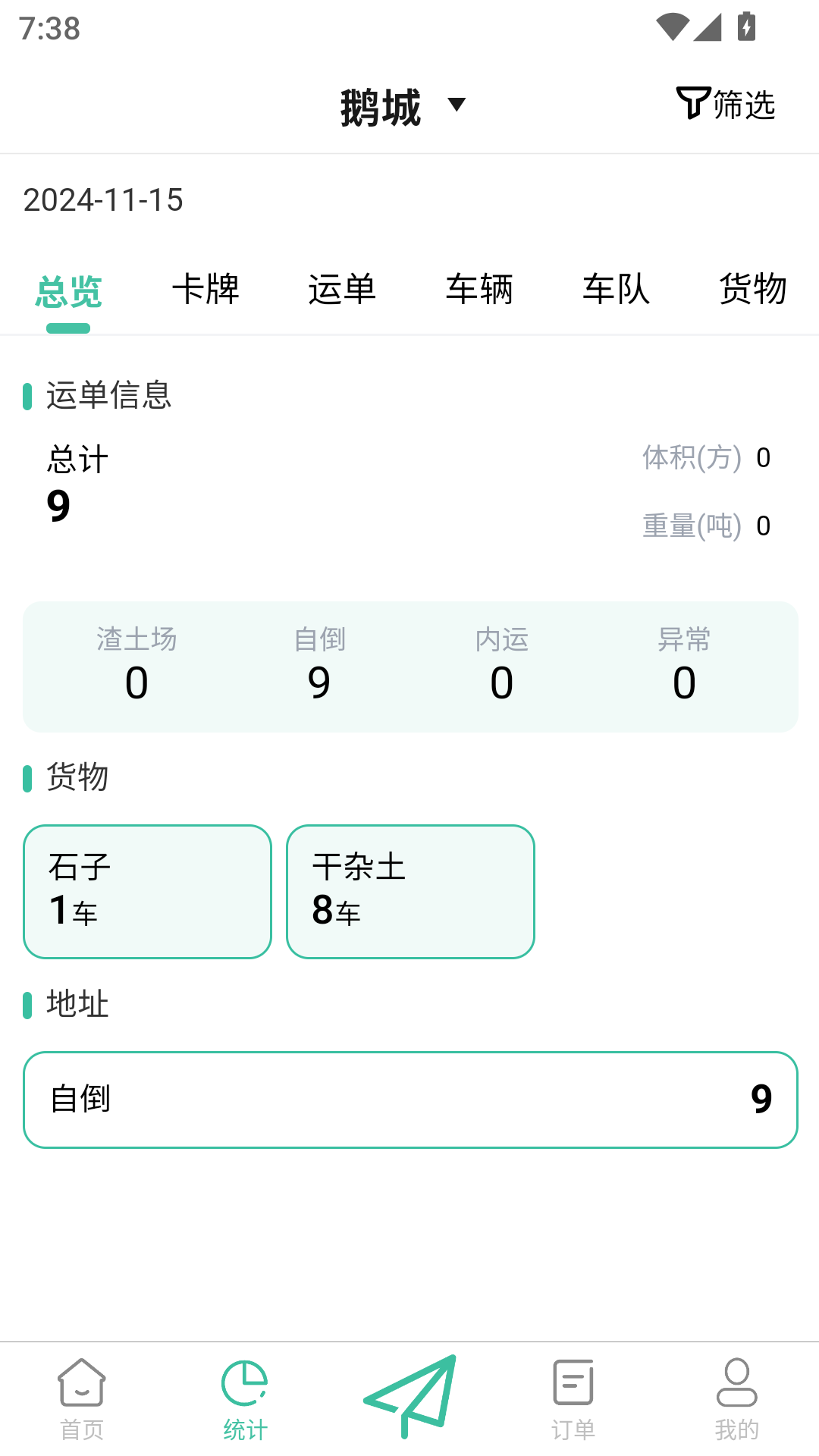
Task: Tap the 自倒 count of 9
Action: [x=318, y=681]
